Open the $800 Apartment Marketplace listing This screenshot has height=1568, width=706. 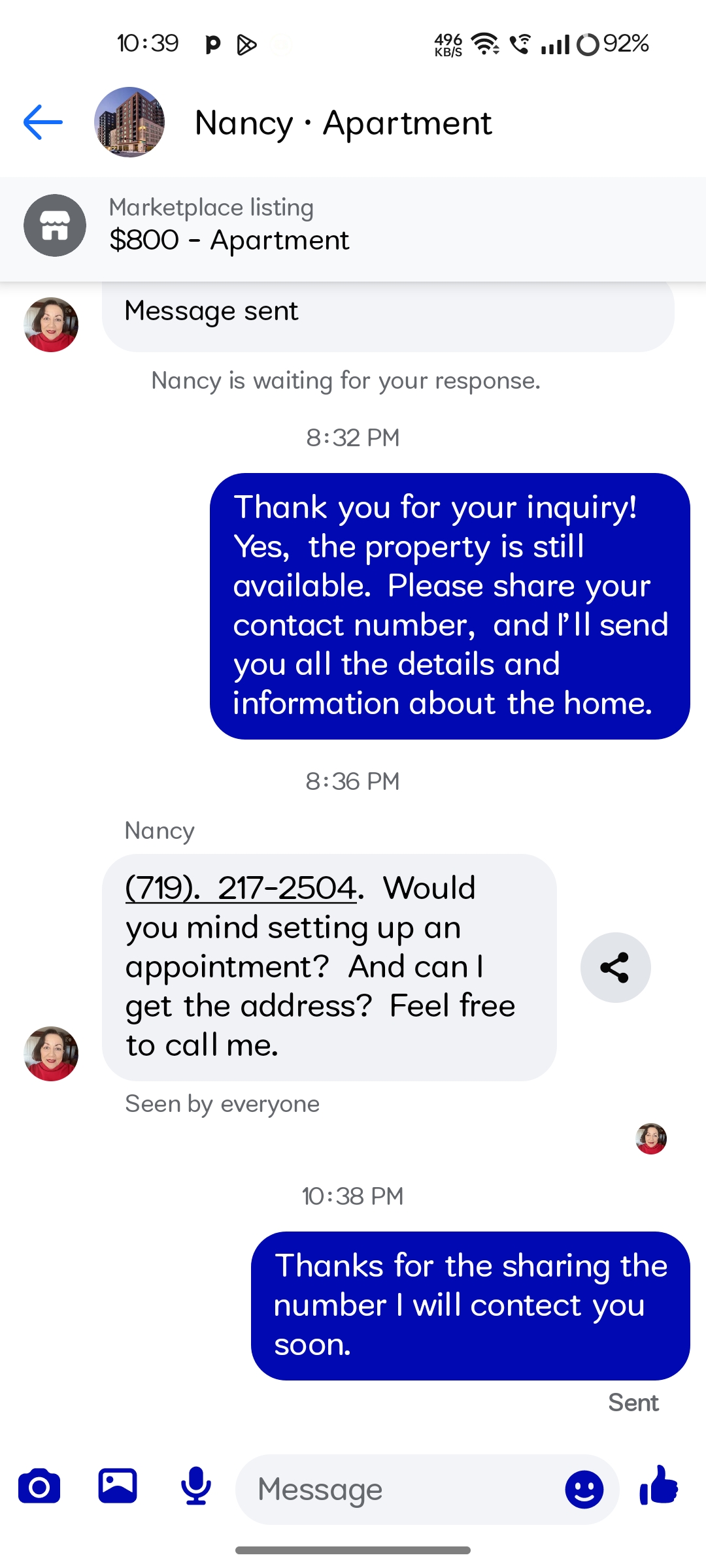pyautogui.click(x=353, y=225)
